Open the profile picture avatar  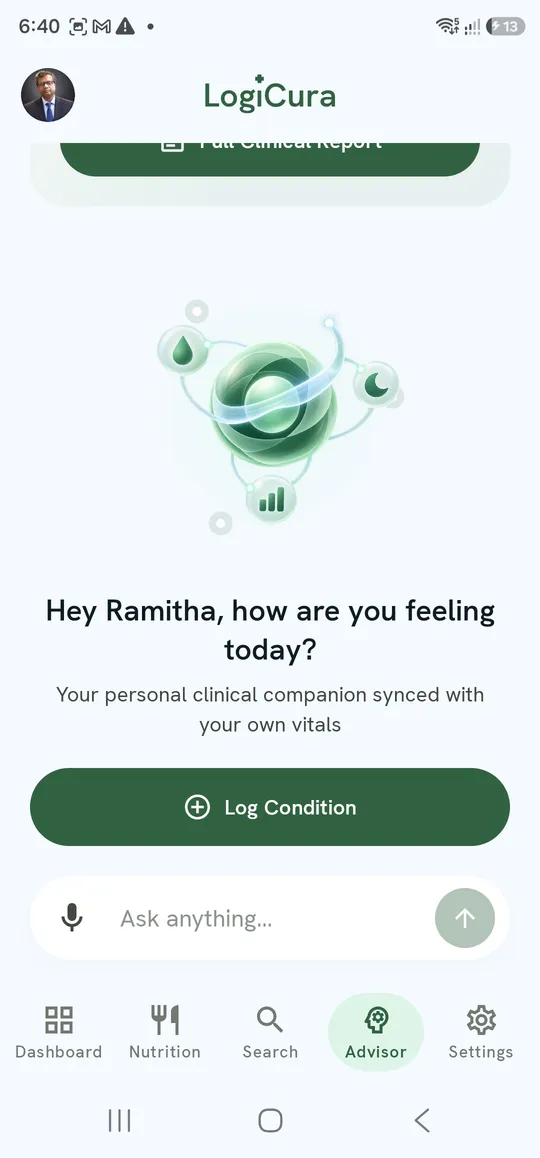[x=48, y=95]
